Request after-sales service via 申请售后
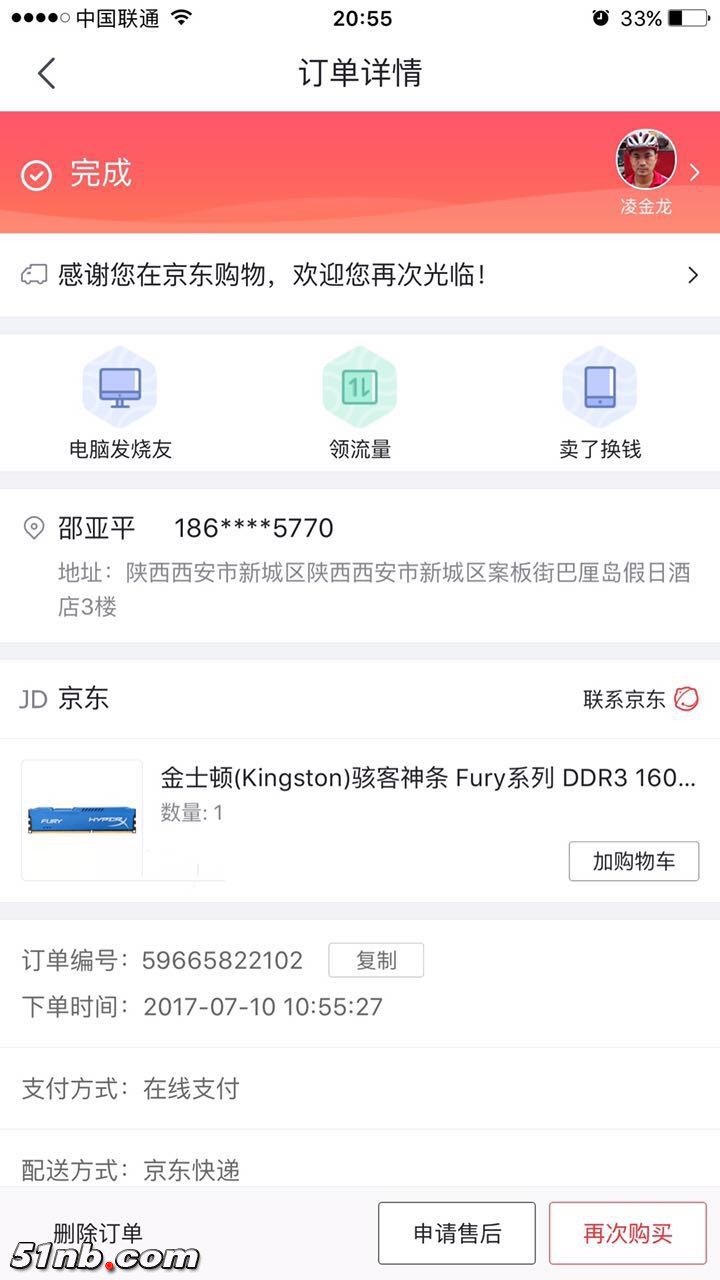 [x=457, y=1233]
